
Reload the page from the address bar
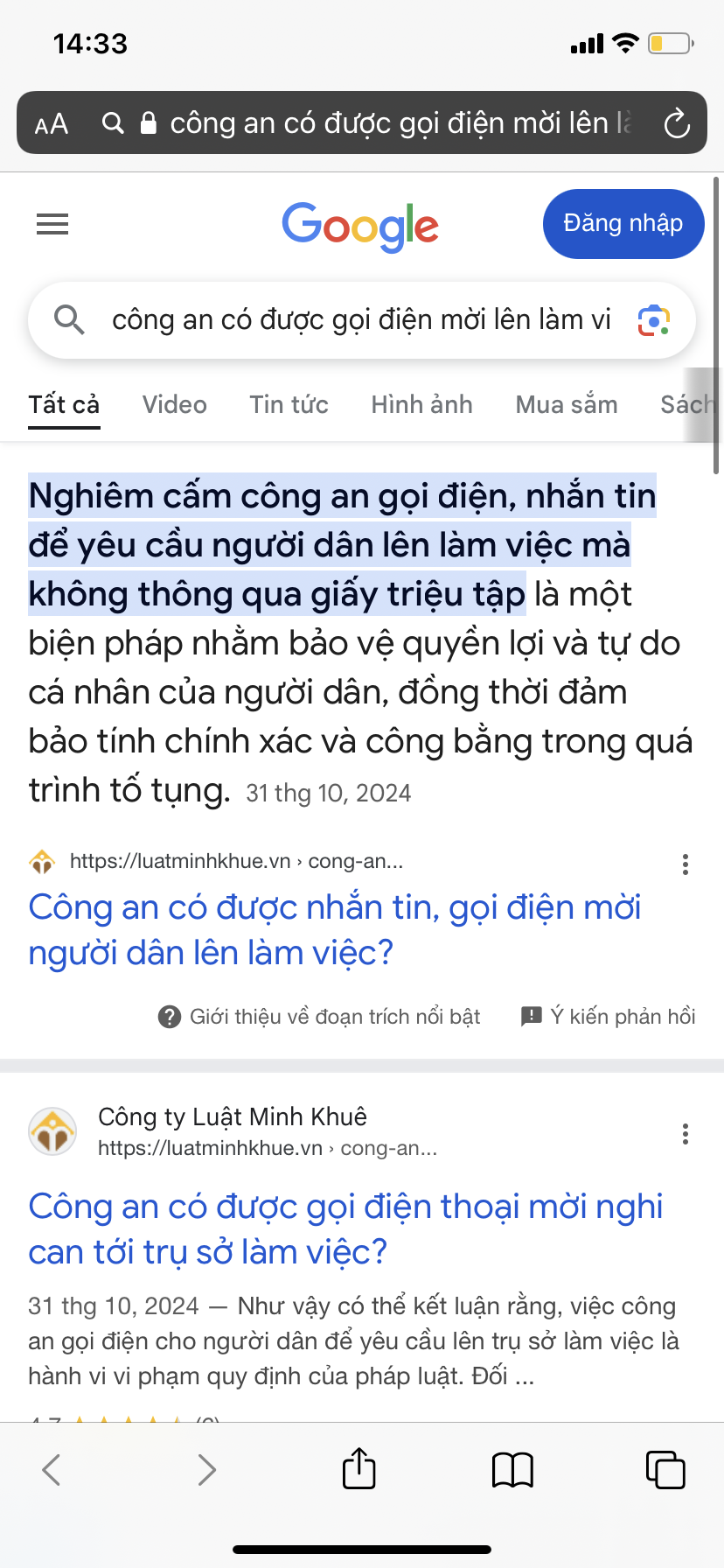pyautogui.click(x=677, y=123)
